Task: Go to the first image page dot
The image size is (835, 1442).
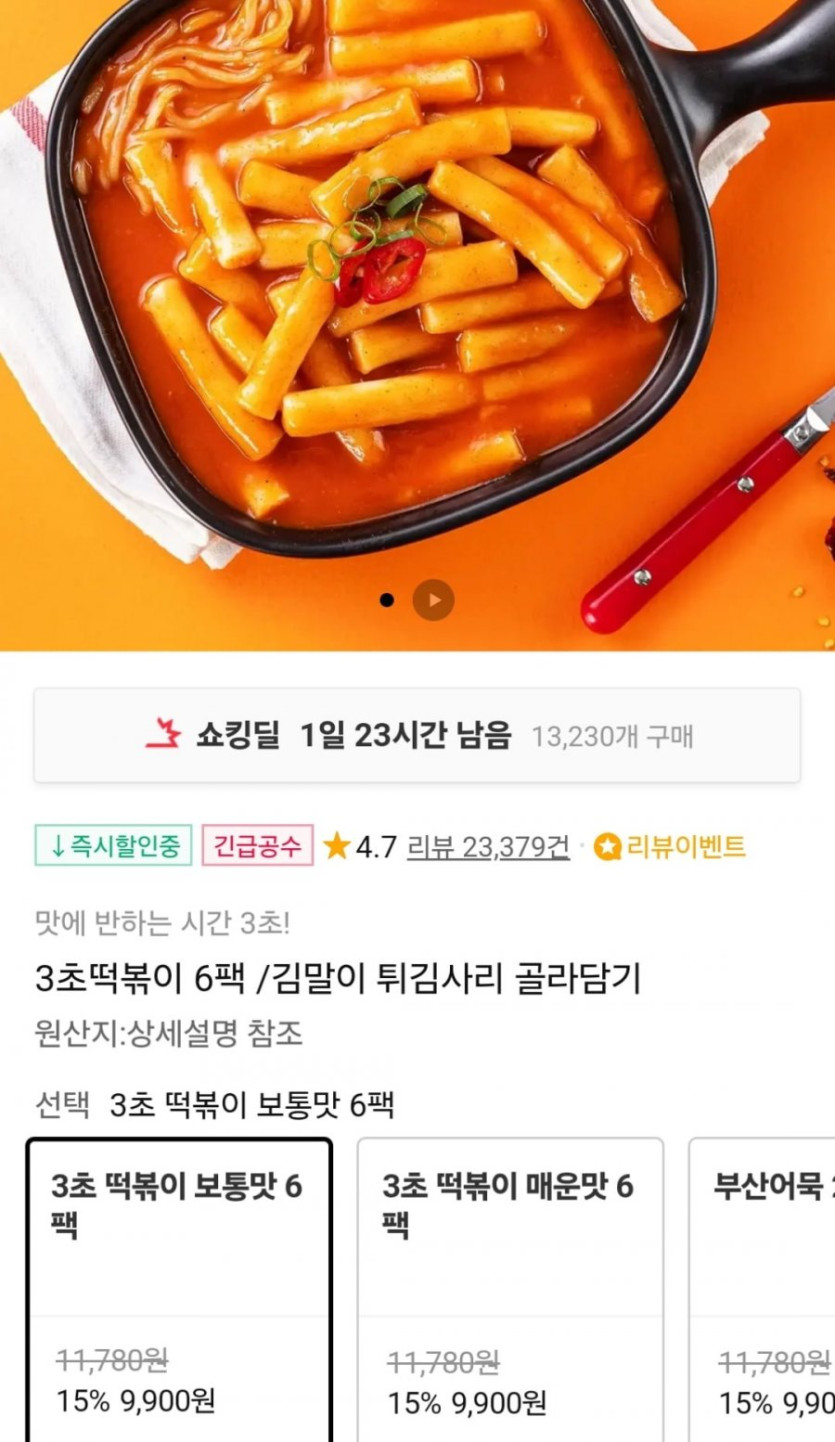Action: (387, 600)
